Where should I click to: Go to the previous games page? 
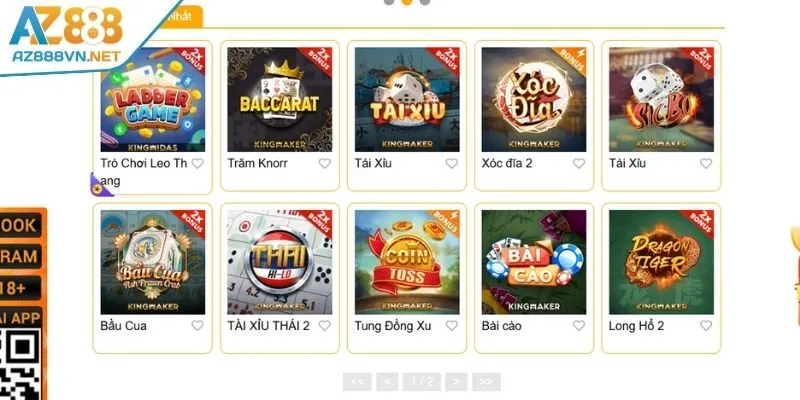click(x=388, y=381)
